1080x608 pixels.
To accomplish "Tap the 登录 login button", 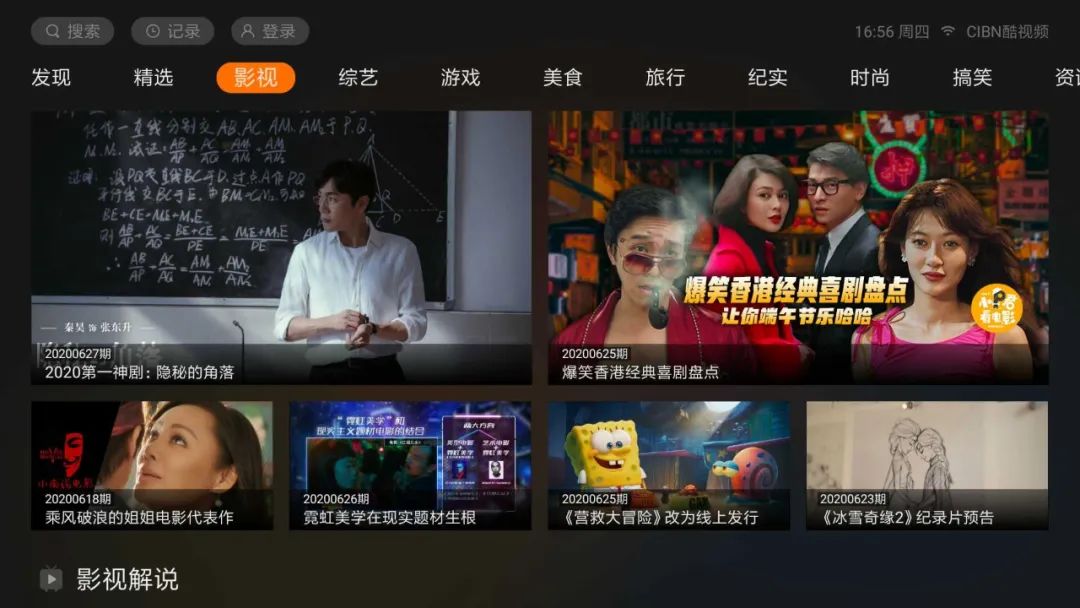I will coord(269,31).
